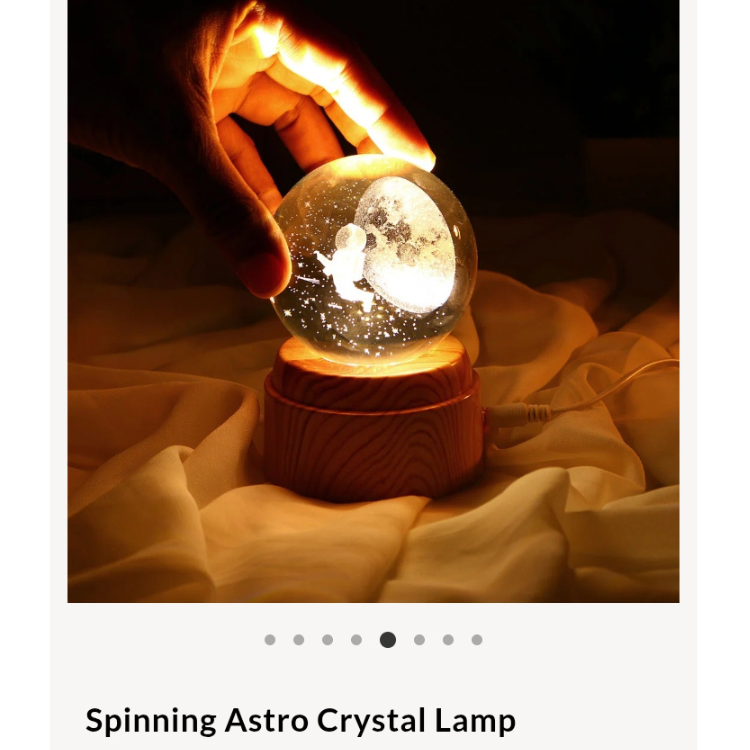The image size is (750, 750).
Task: Select the fourth carousel page dot
Action: (x=356, y=640)
